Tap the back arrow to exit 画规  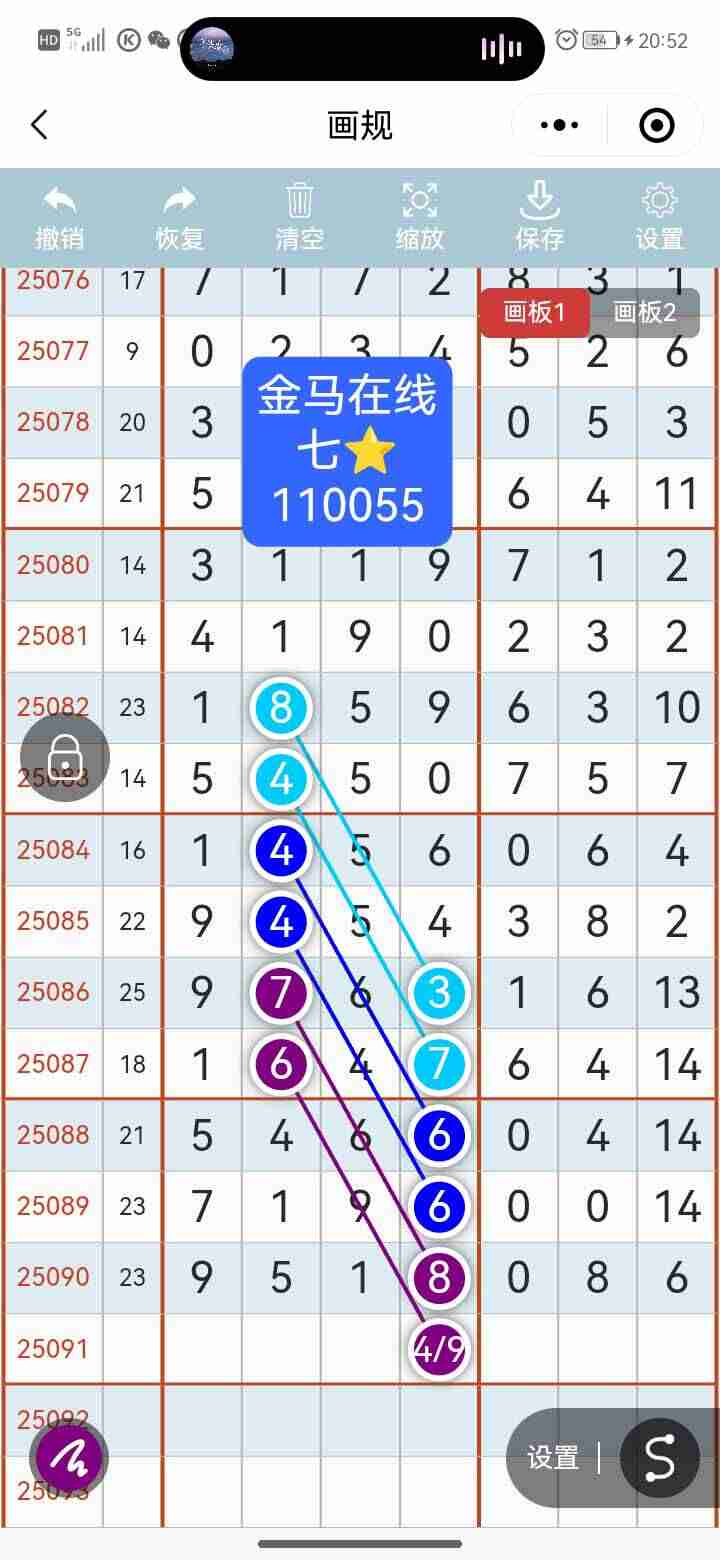38,124
